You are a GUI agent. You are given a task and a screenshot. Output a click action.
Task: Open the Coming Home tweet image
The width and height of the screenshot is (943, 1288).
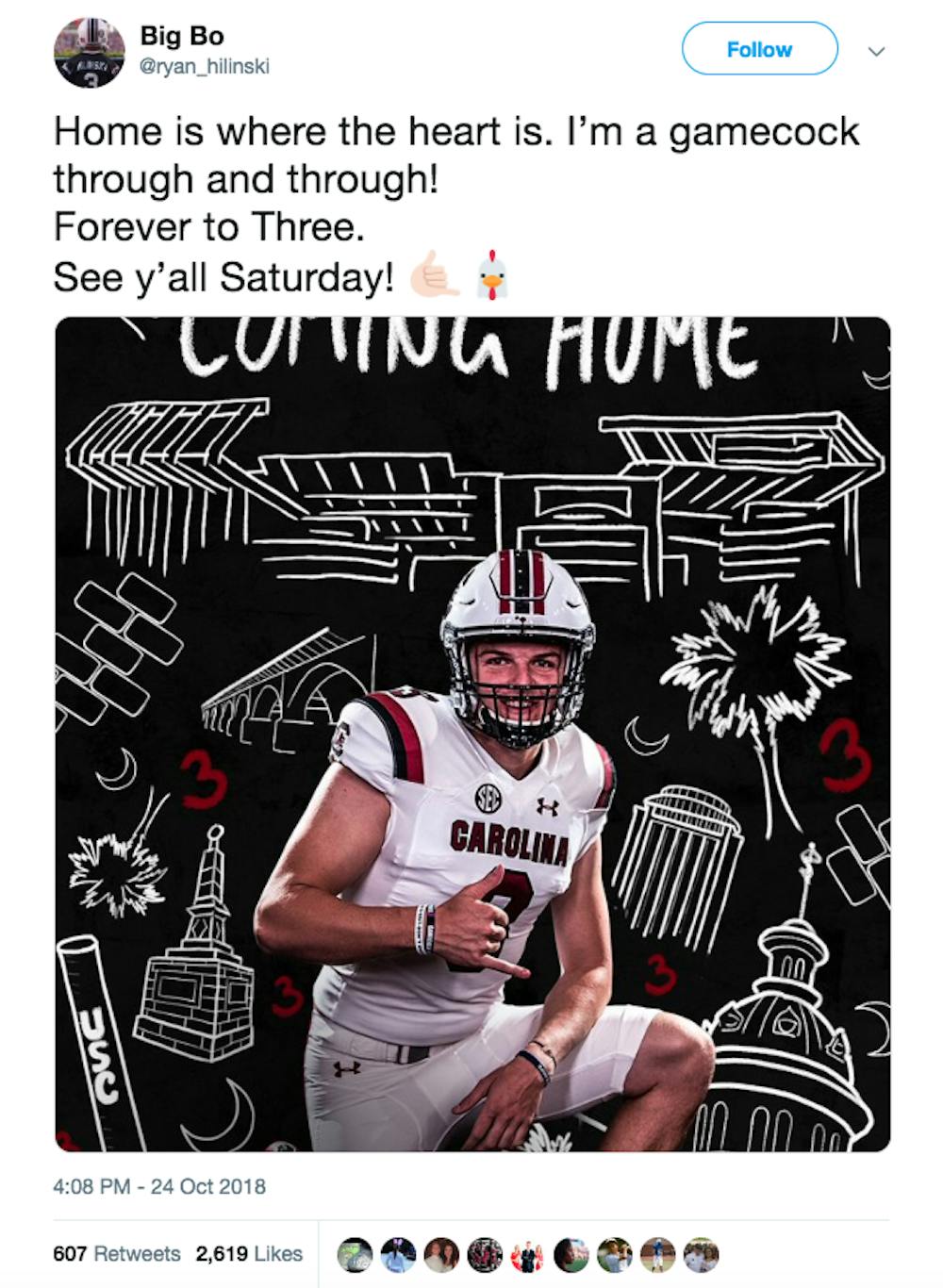tap(471, 734)
